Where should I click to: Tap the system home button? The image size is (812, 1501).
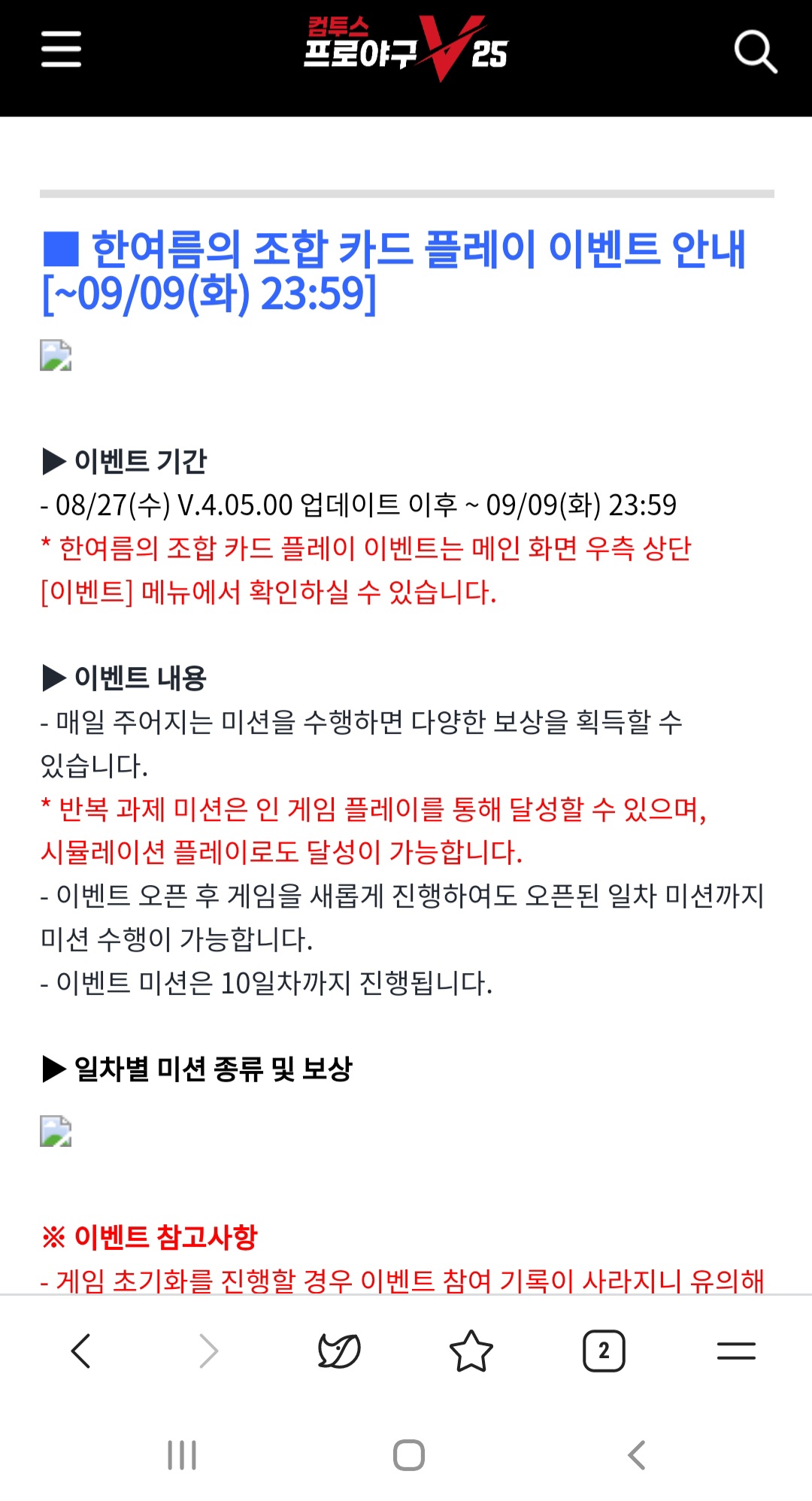[x=408, y=1455]
